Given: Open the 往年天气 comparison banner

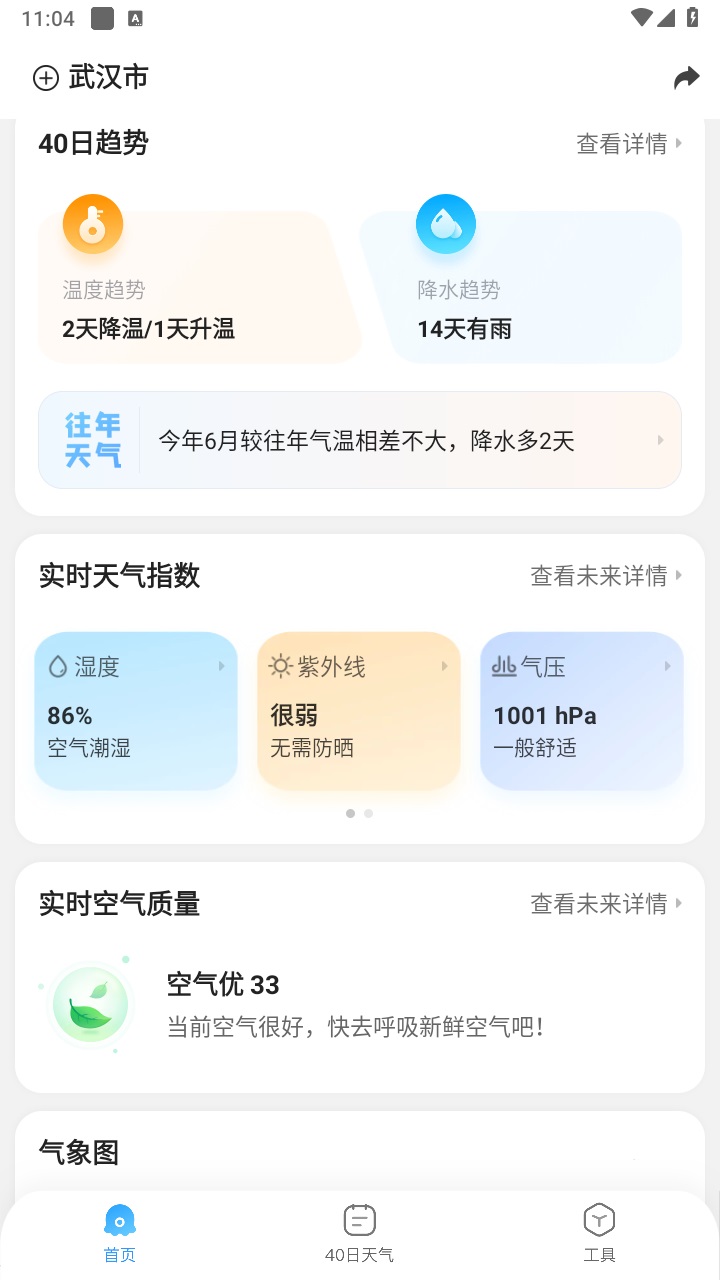Looking at the screenshot, I should tap(360, 440).
